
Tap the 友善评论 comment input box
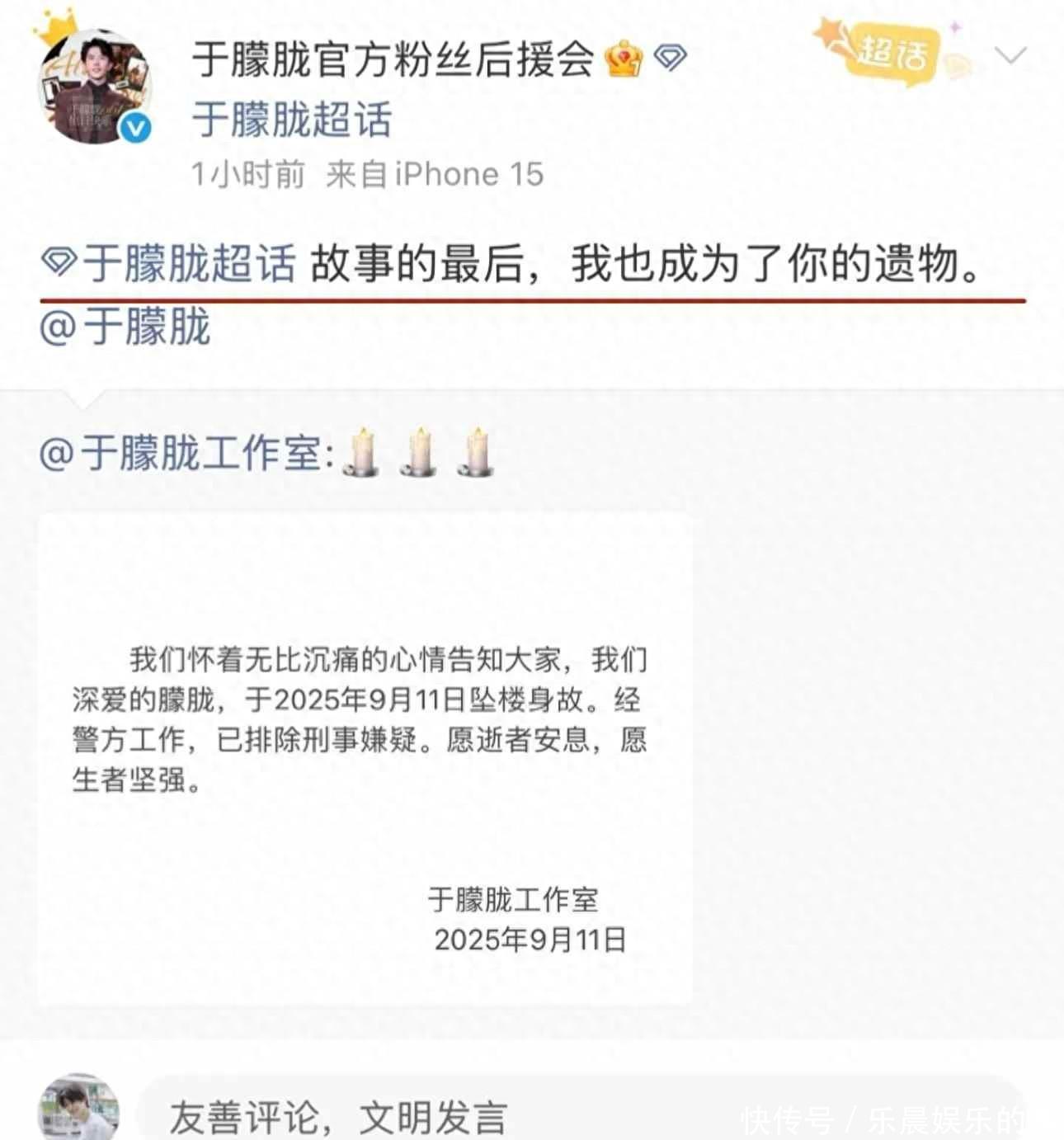pos(577,1114)
